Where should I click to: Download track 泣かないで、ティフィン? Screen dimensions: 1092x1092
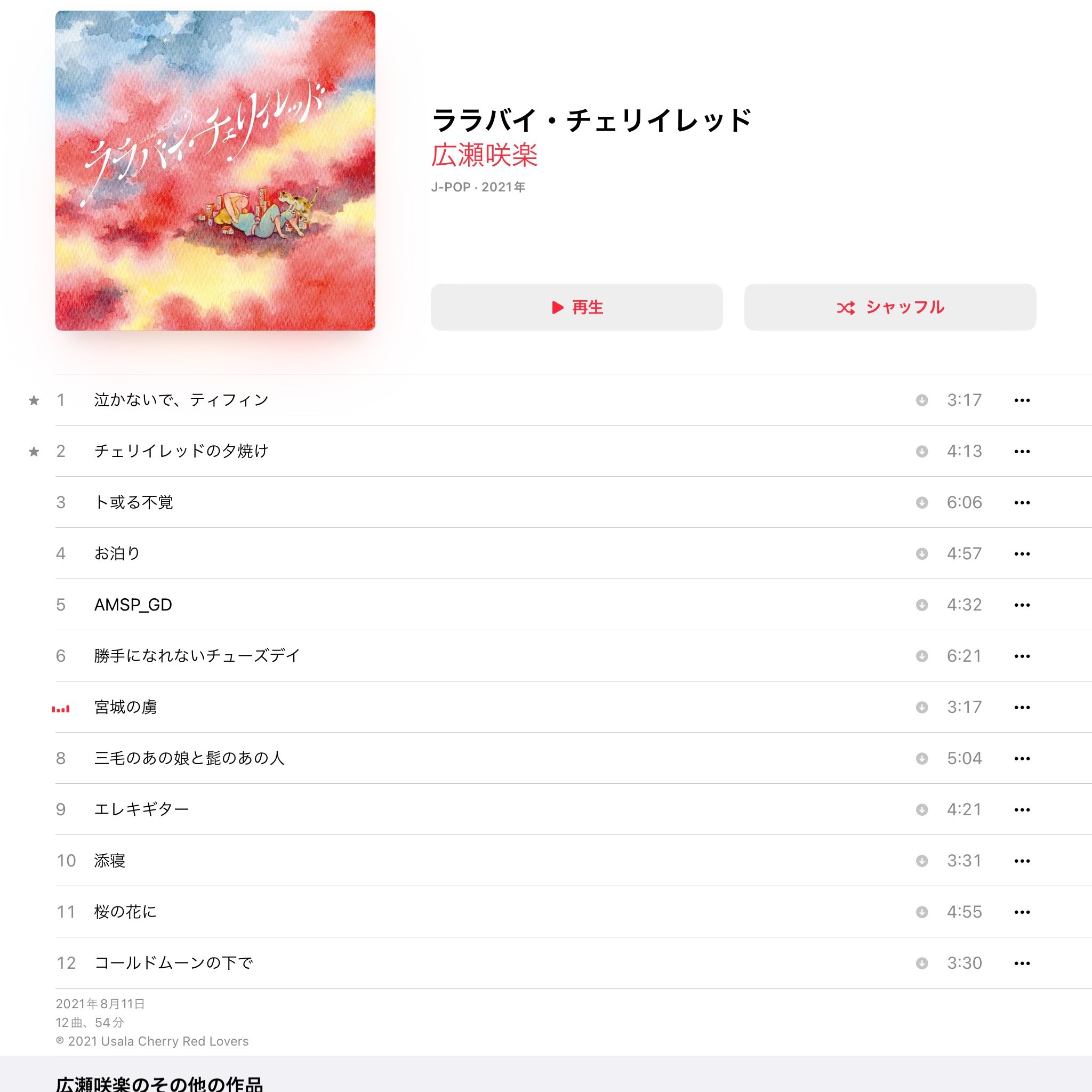(x=921, y=400)
